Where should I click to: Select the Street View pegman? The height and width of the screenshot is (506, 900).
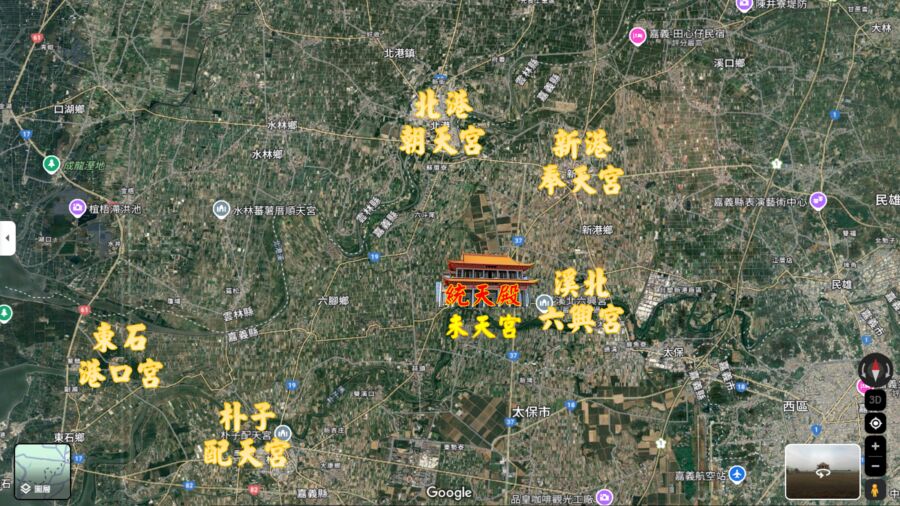click(x=875, y=490)
